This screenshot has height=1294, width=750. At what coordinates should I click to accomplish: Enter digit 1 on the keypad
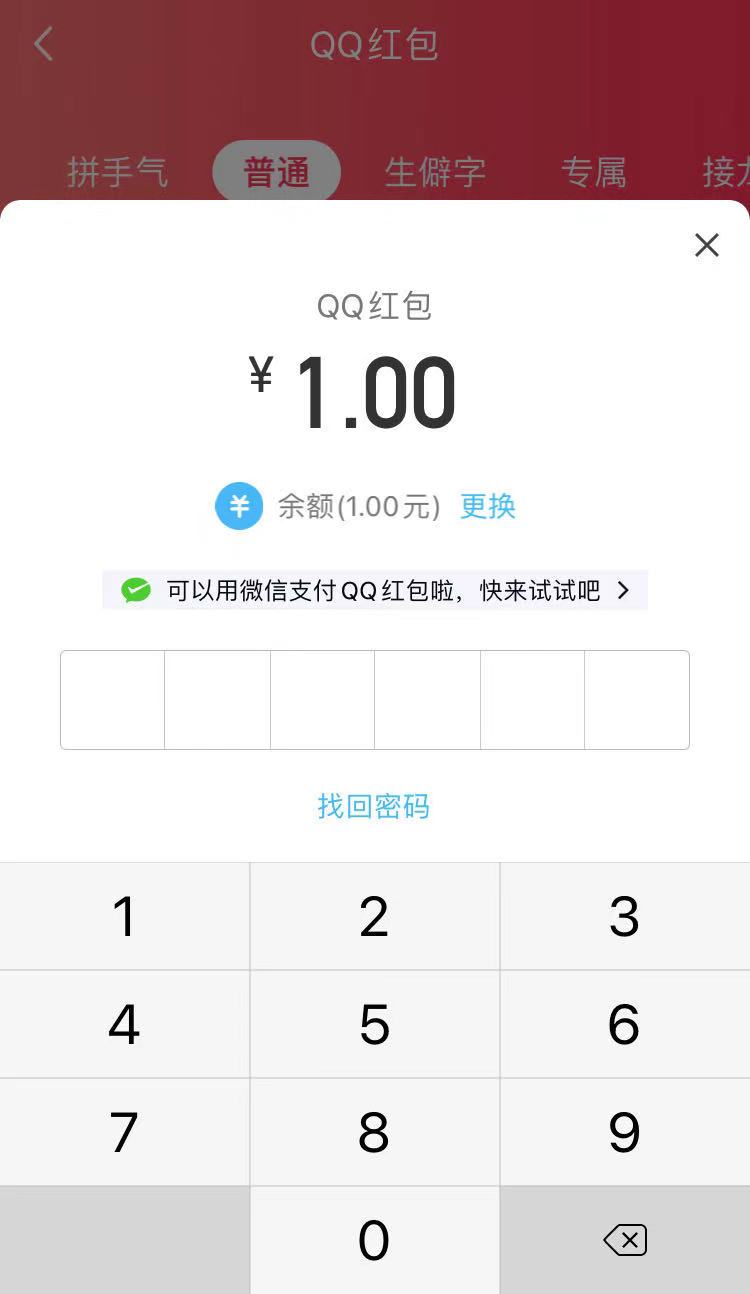click(x=124, y=917)
